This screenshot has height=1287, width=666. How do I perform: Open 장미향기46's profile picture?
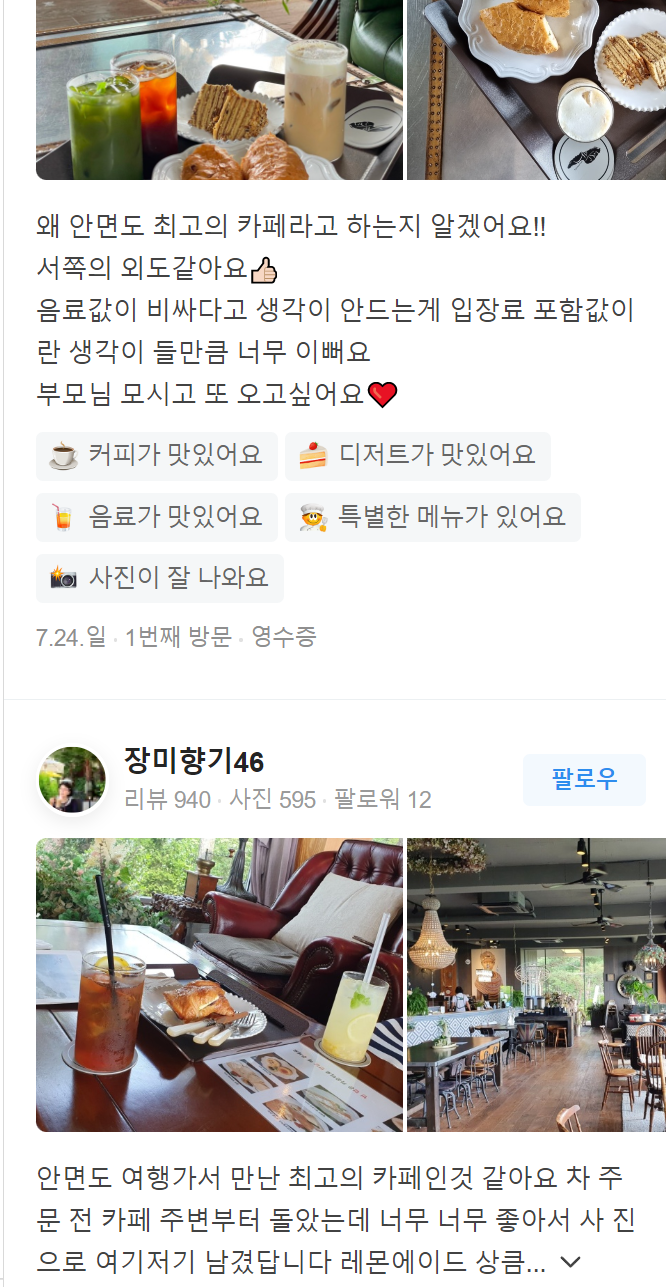point(72,780)
